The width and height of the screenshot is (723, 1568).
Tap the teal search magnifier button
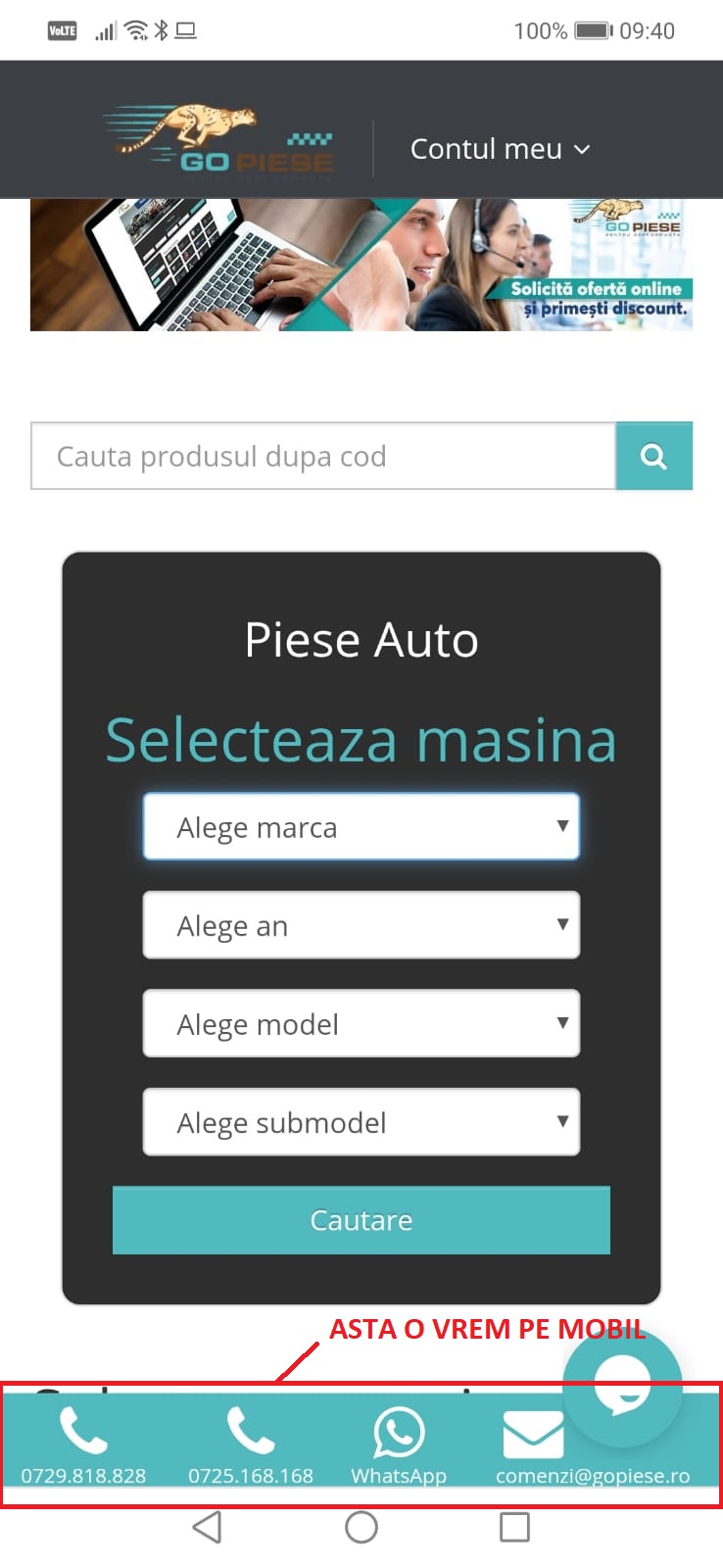click(x=654, y=456)
